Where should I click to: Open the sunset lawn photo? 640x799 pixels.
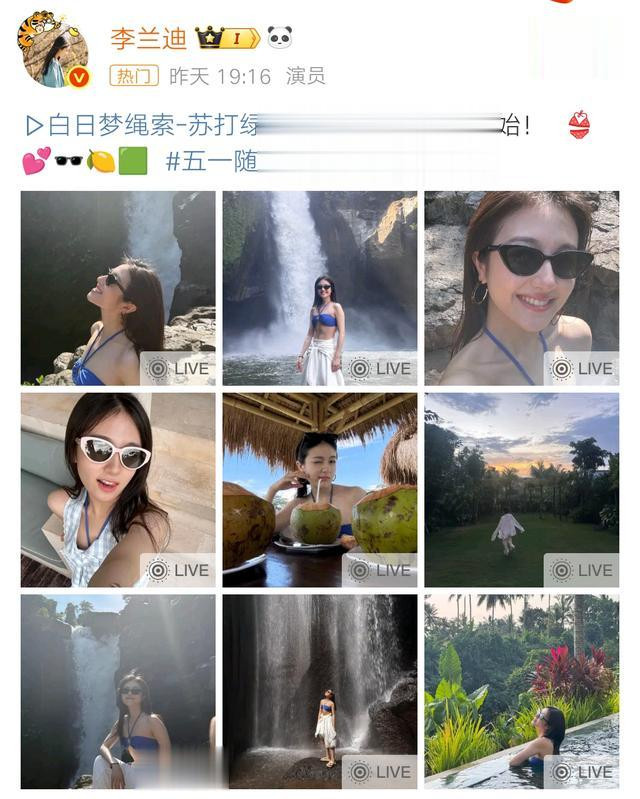(521, 489)
